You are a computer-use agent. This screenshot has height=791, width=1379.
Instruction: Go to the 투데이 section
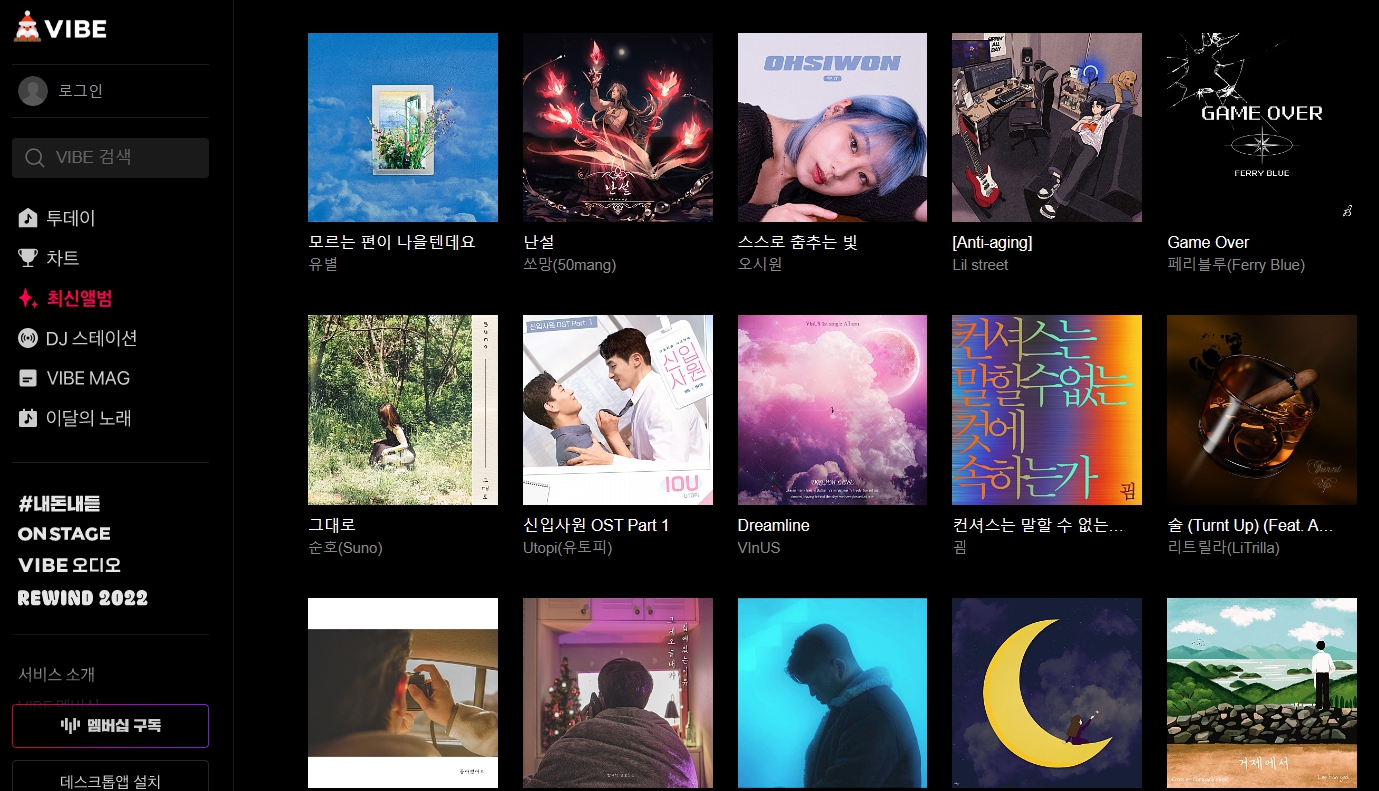[x=70, y=218]
